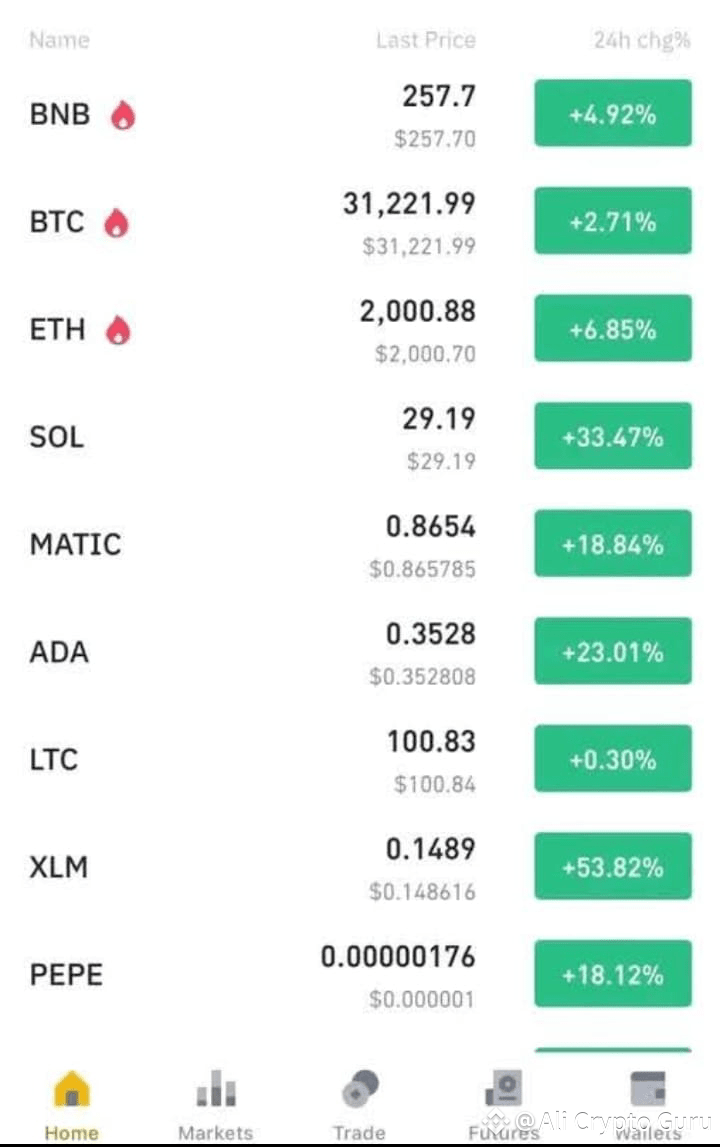Open the ADA market row
The width and height of the screenshot is (720, 1147).
click(x=360, y=652)
